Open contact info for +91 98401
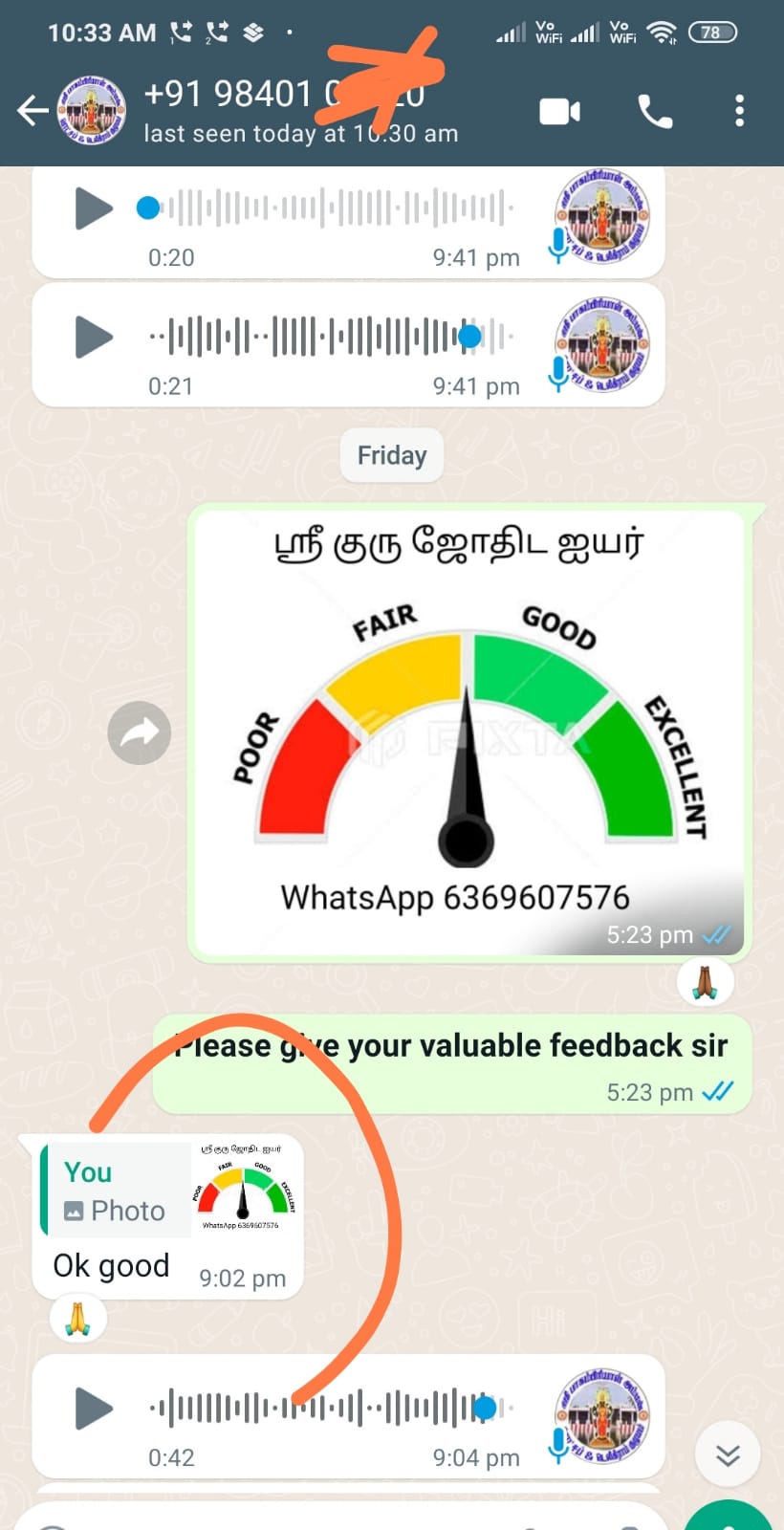 click(287, 111)
